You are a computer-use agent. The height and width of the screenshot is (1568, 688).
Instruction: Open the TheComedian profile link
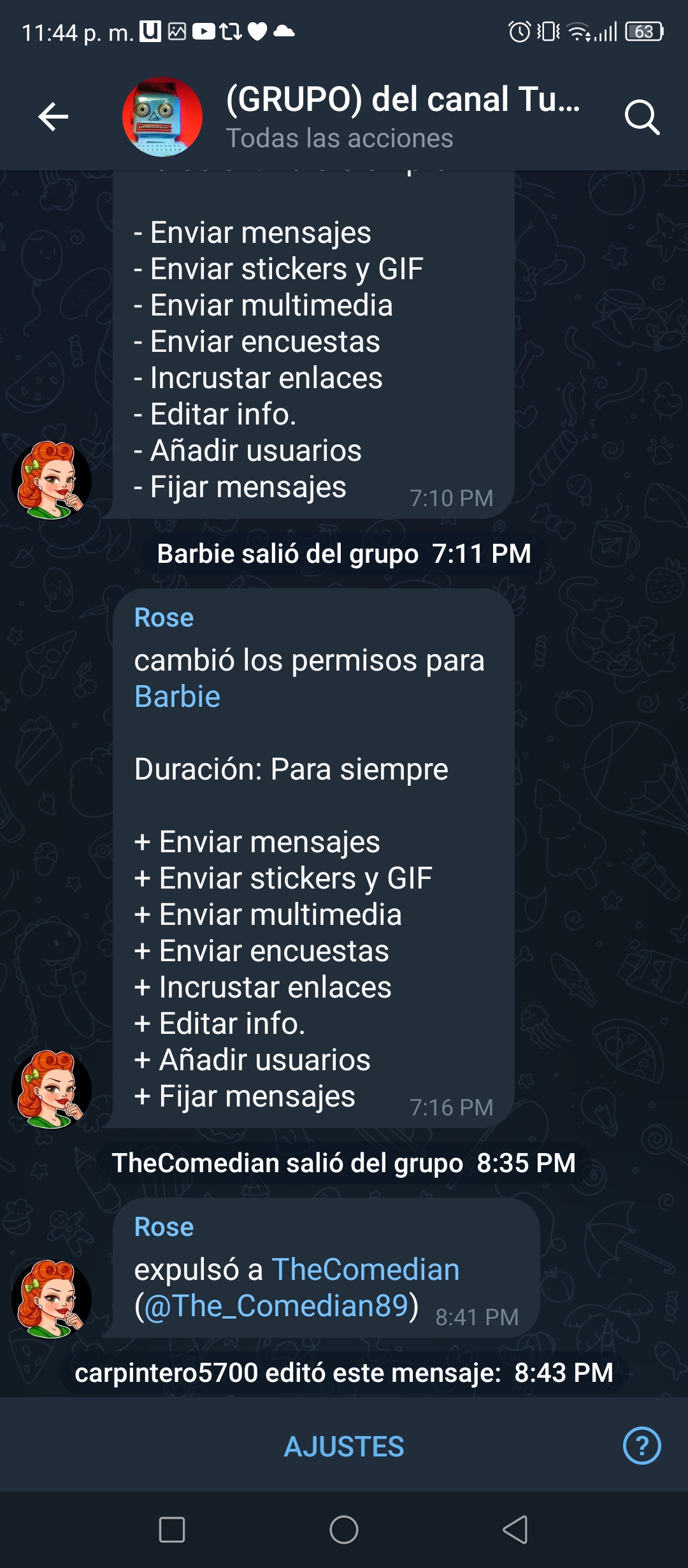[x=366, y=1270]
